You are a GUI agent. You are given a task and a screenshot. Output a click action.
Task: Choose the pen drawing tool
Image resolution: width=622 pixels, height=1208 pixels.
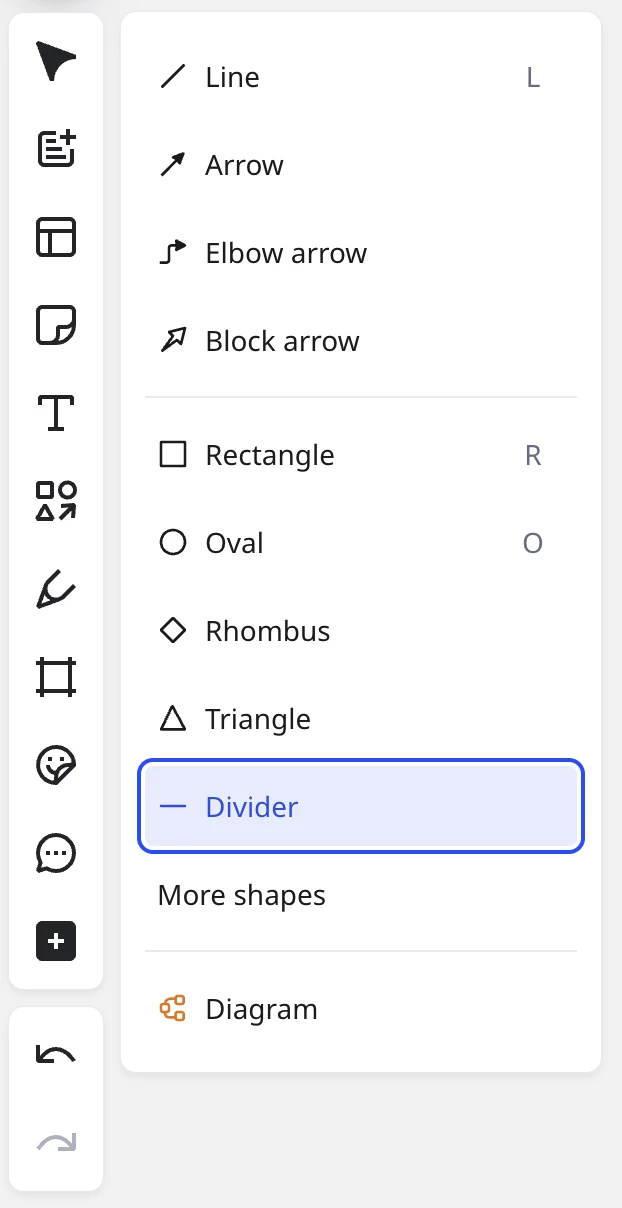(x=56, y=589)
